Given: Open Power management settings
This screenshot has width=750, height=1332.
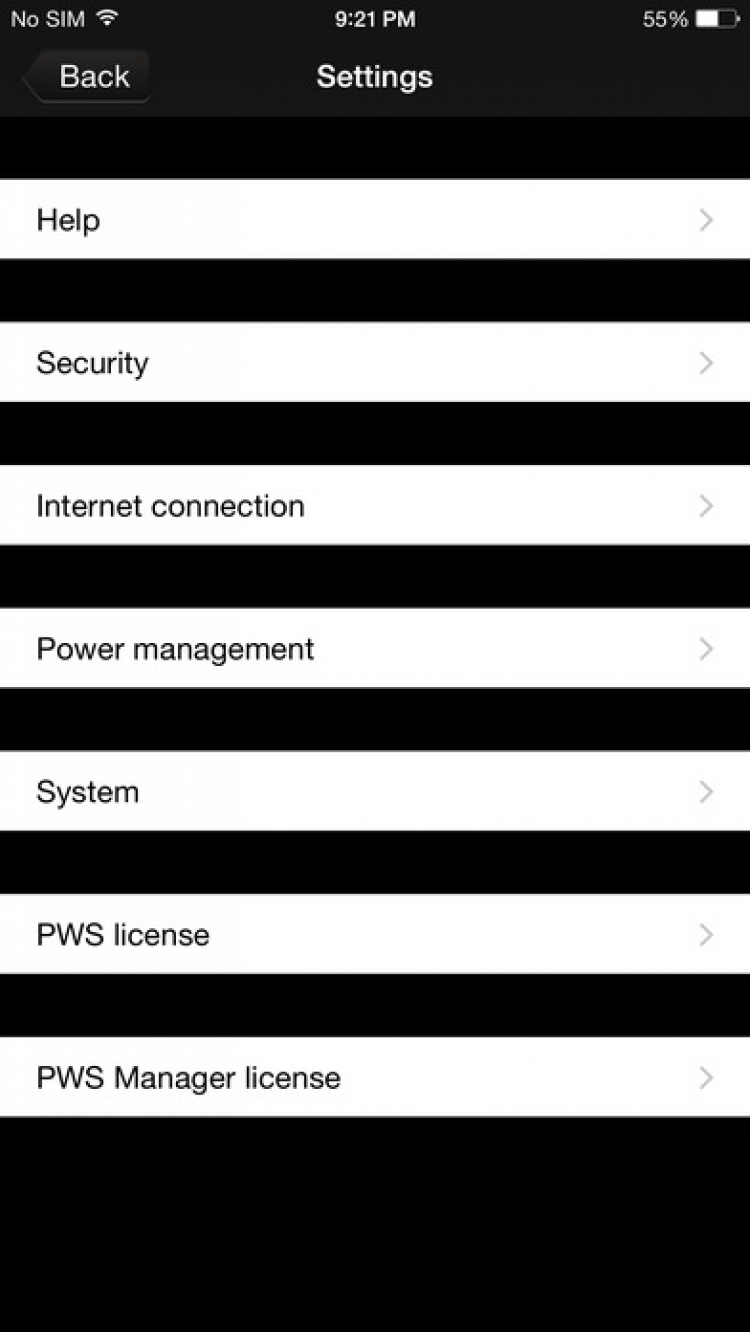Looking at the screenshot, I should click(x=374, y=649).
